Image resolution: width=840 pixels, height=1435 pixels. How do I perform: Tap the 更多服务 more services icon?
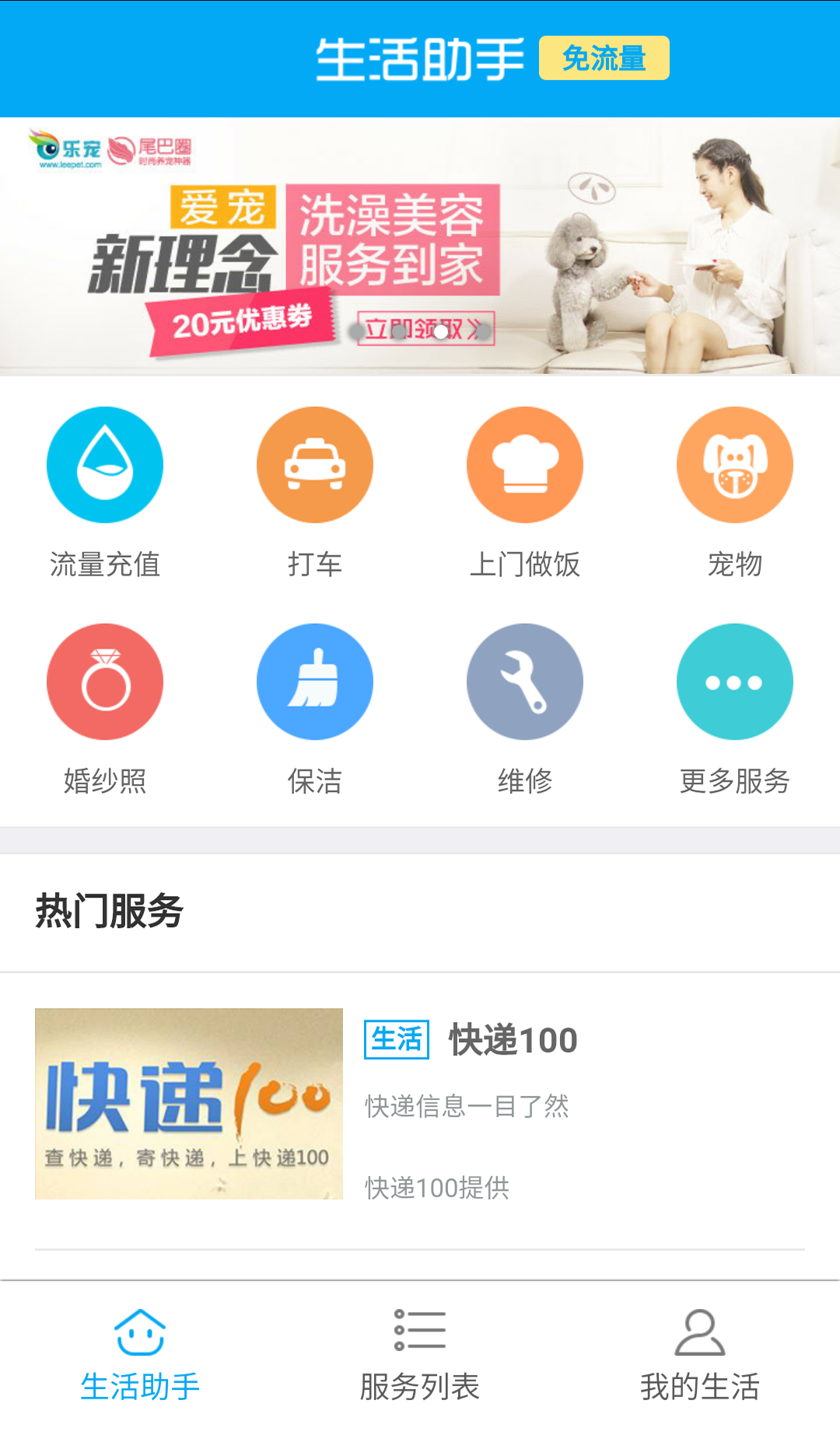coord(734,681)
